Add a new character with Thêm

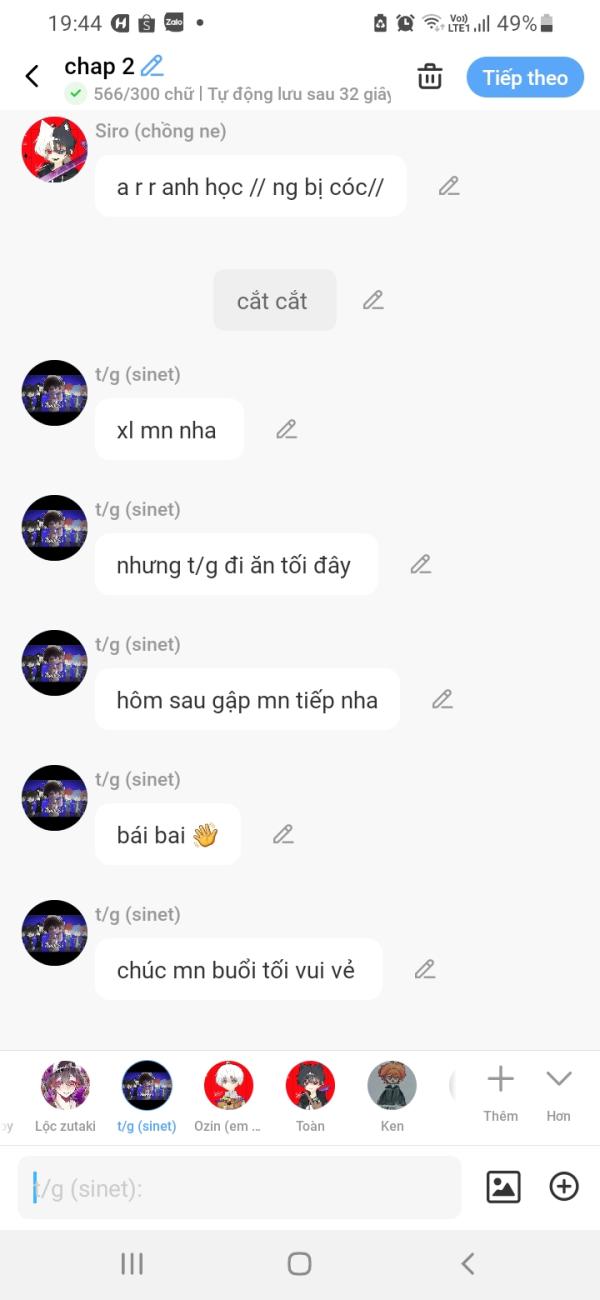pos(500,1091)
